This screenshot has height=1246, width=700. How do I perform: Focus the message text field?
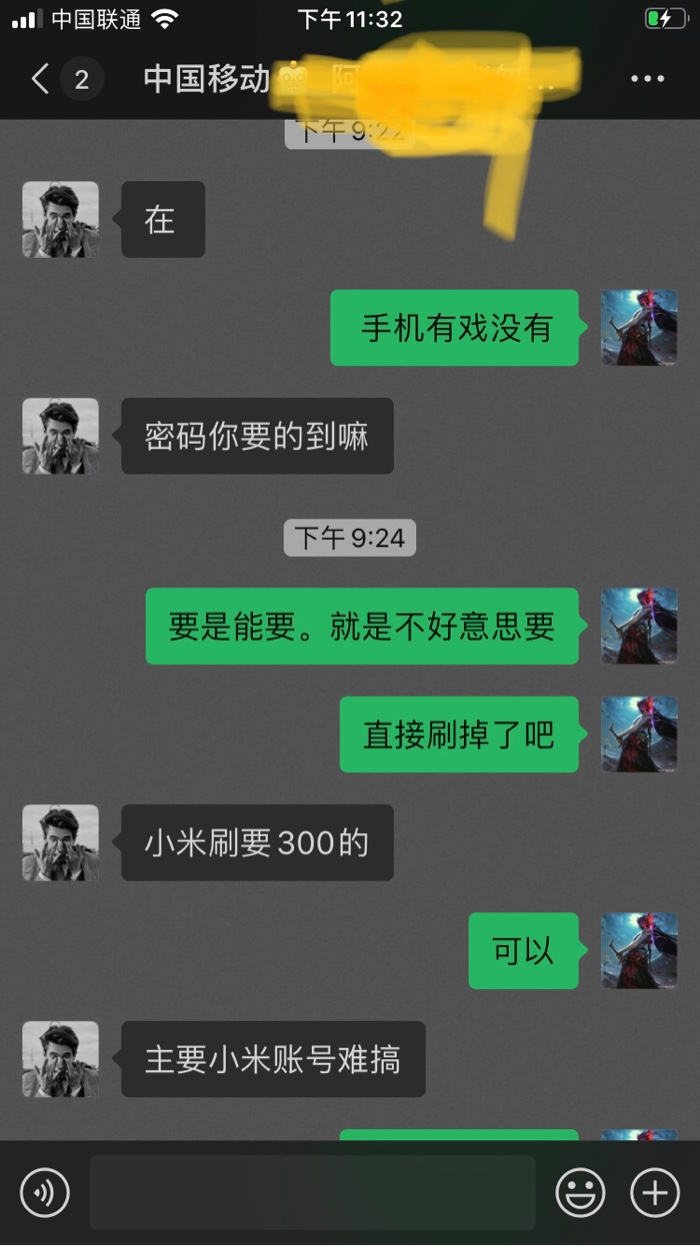pyautogui.click(x=312, y=1192)
